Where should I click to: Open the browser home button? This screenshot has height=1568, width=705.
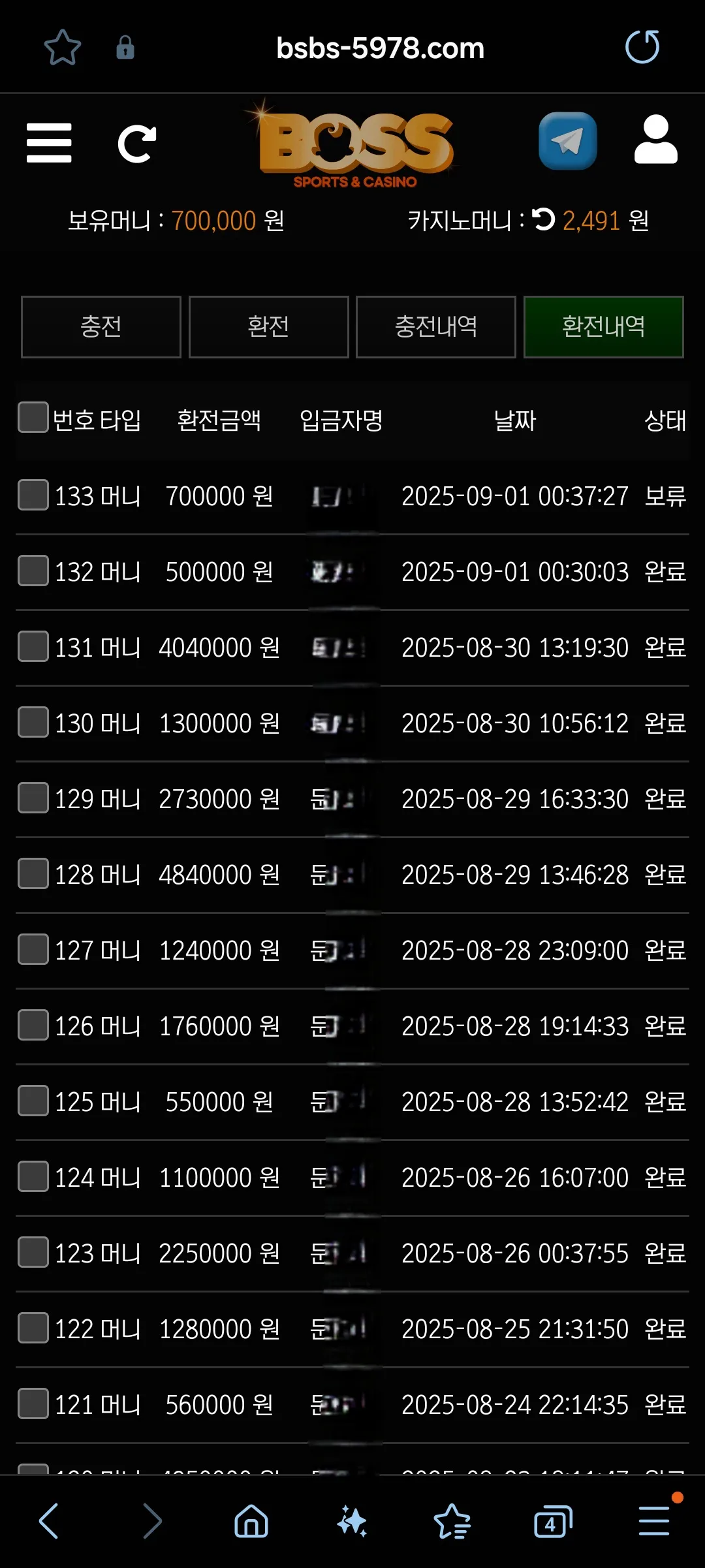[x=251, y=1522]
